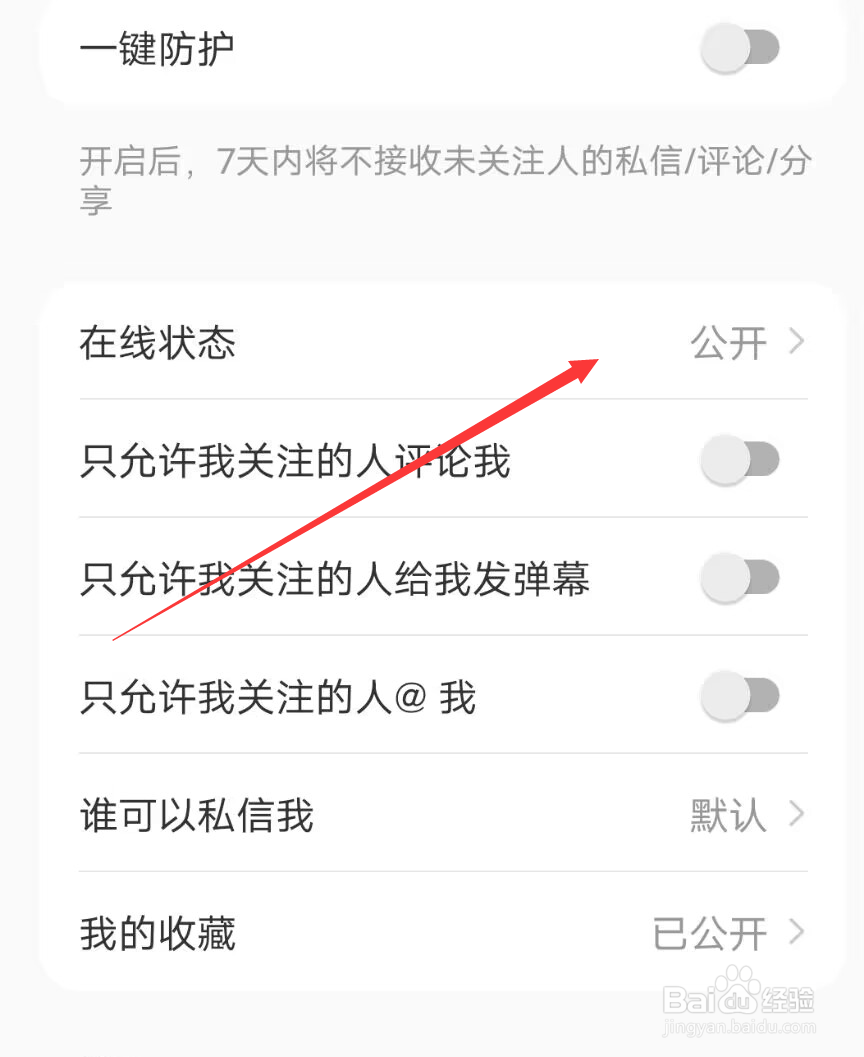The height and width of the screenshot is (1057, 864).
Task: Enable the 只允许我关注的人@ 我 switch
Action: pos(742,696)
